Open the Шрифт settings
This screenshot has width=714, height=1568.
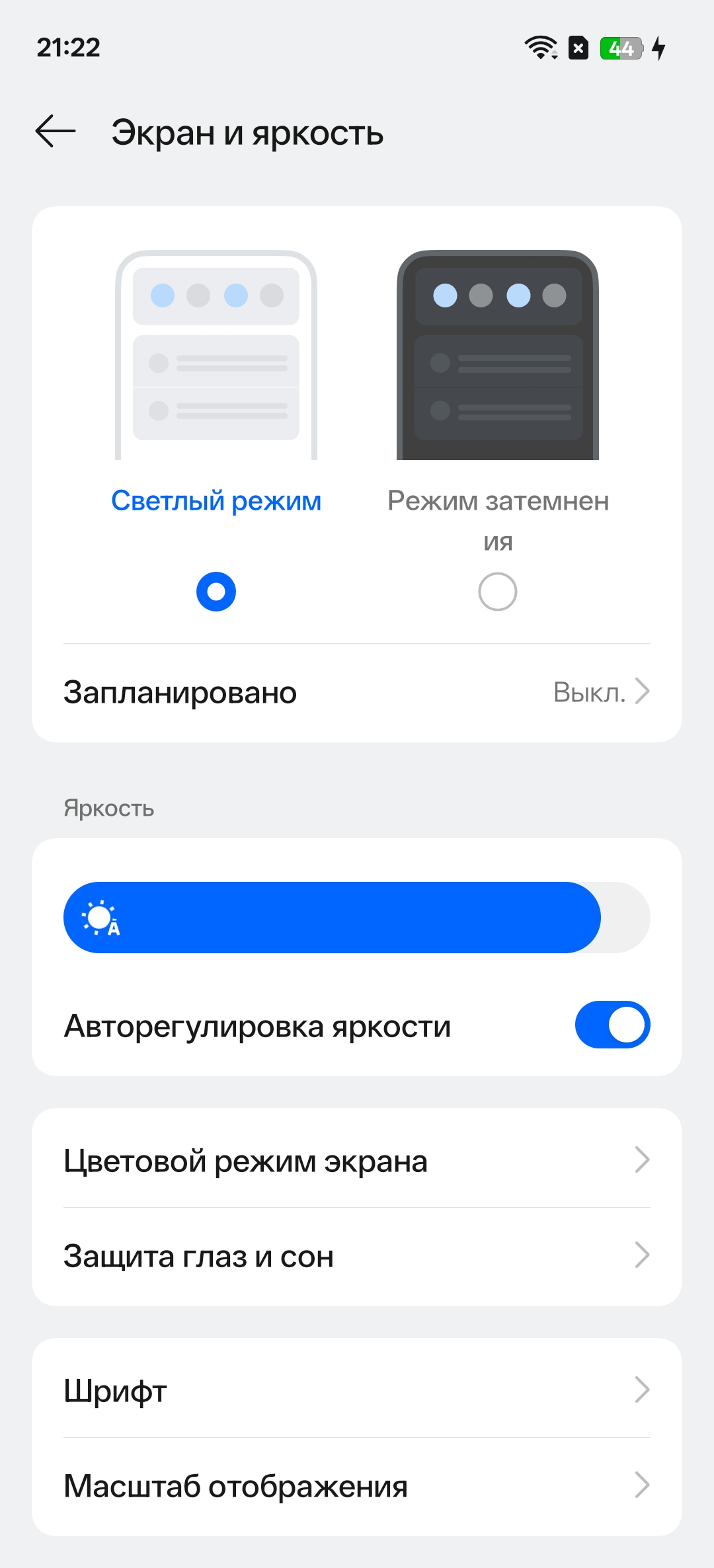[x=357, y=1390]
